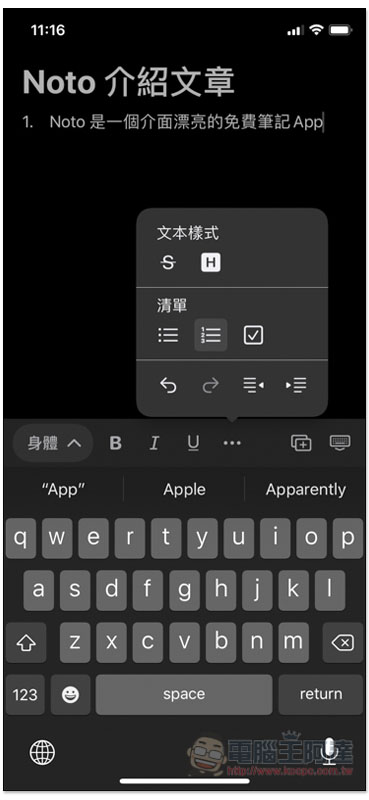369x800 pixels.
Task: Apply strikethrough text style
Action: 167,263
